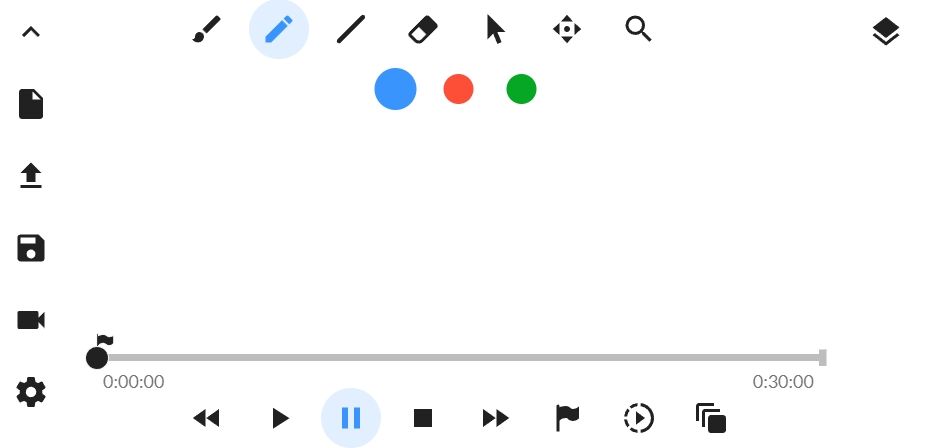This screenshot has height=448, width=933.
Task: Pick the blue color swatch
Action: coord(395,90)
